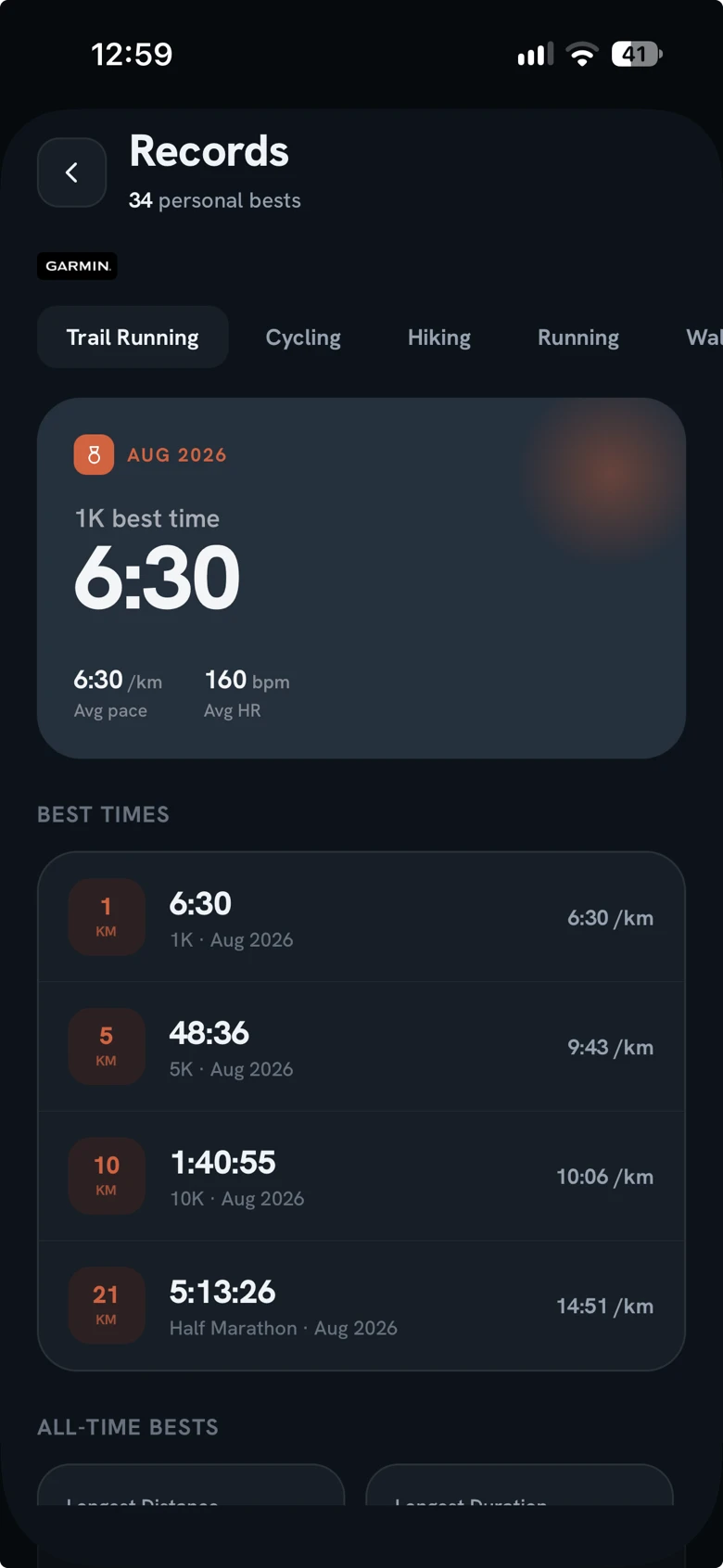This screenshot has height=1568, width=723.
Task: Select the Trail Running tab
Action: (133, 338)
